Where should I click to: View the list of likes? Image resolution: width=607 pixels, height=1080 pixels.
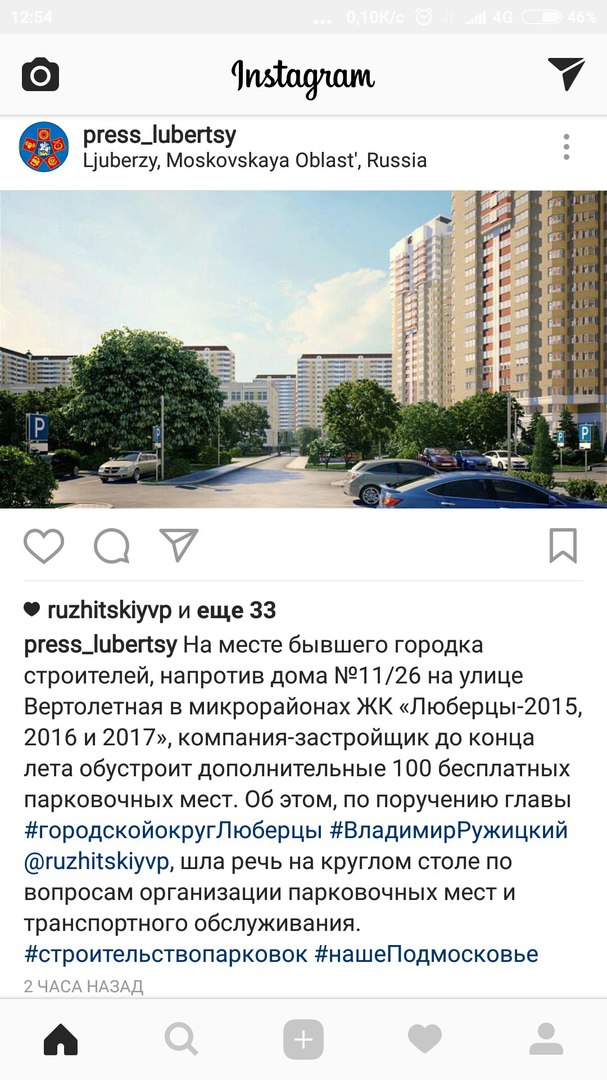(235, 610)
